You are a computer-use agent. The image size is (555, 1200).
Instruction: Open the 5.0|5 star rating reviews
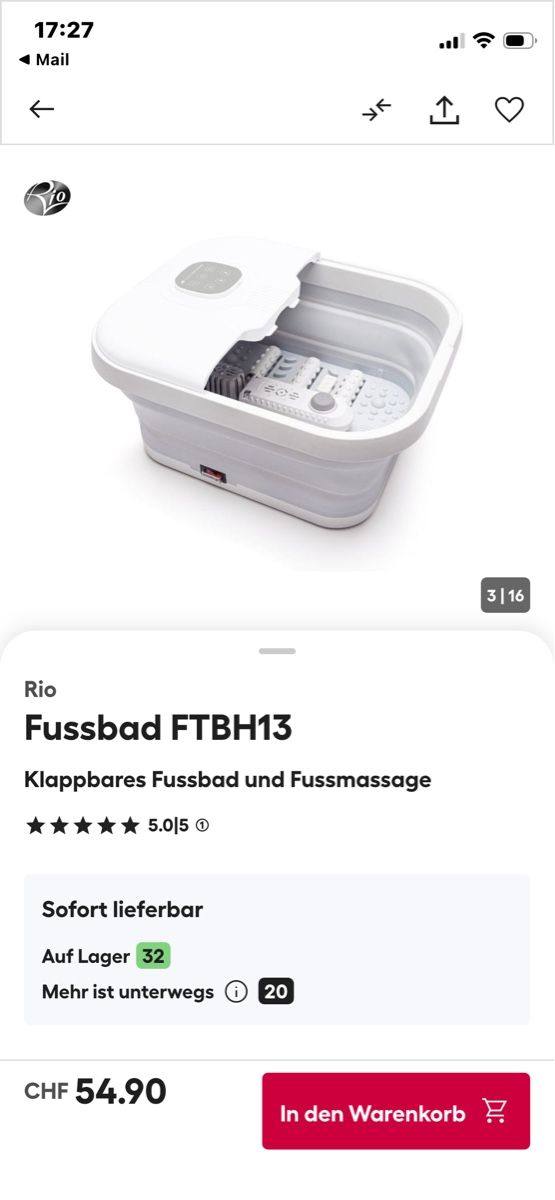coord(117,825)
